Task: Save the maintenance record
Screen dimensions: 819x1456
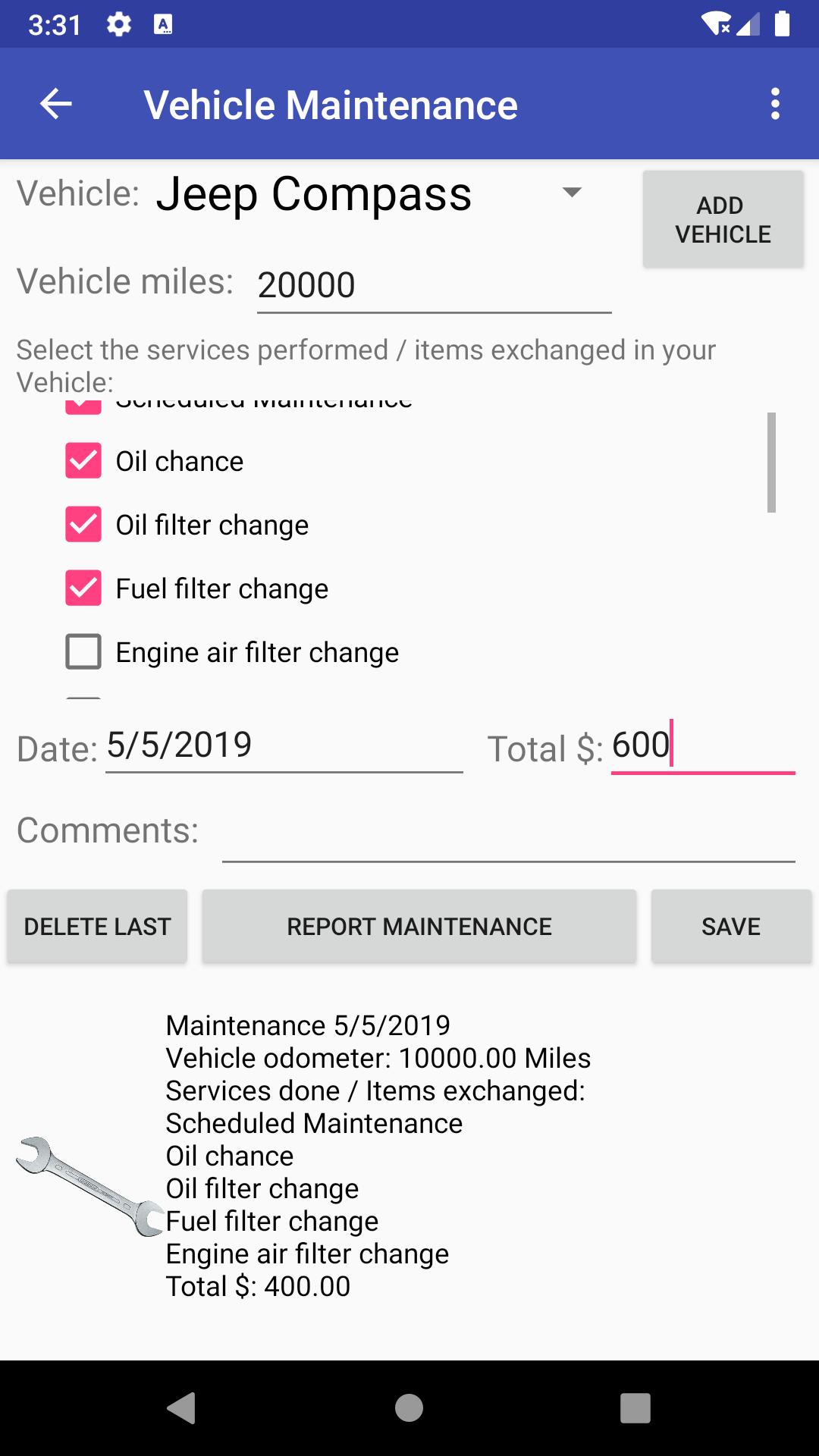Action: pyautogui.click(x=731, y=927)
